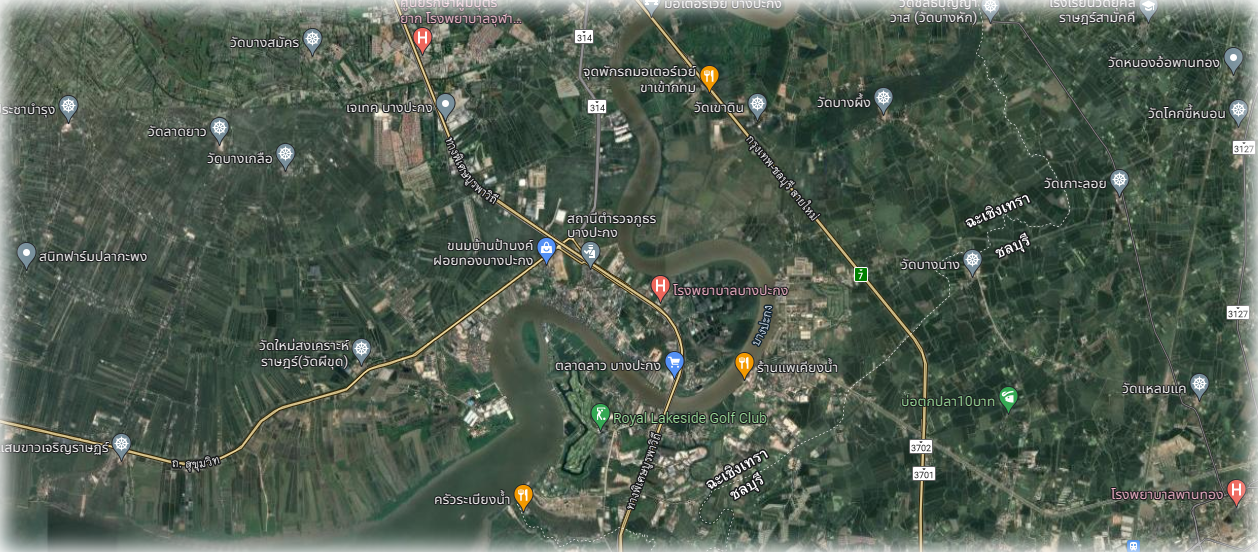Select the สนิทฟาร์มปลากะพง location pin

point(27,254)
